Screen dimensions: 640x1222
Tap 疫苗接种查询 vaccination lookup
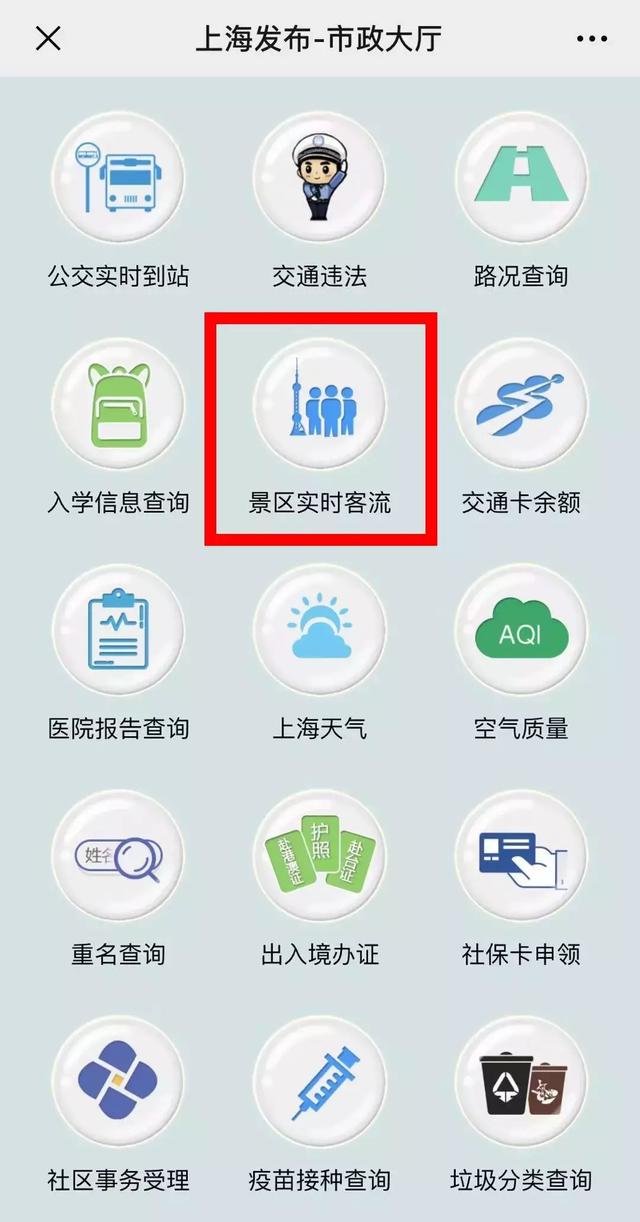pyautogui.click(x=320, y=1082)
